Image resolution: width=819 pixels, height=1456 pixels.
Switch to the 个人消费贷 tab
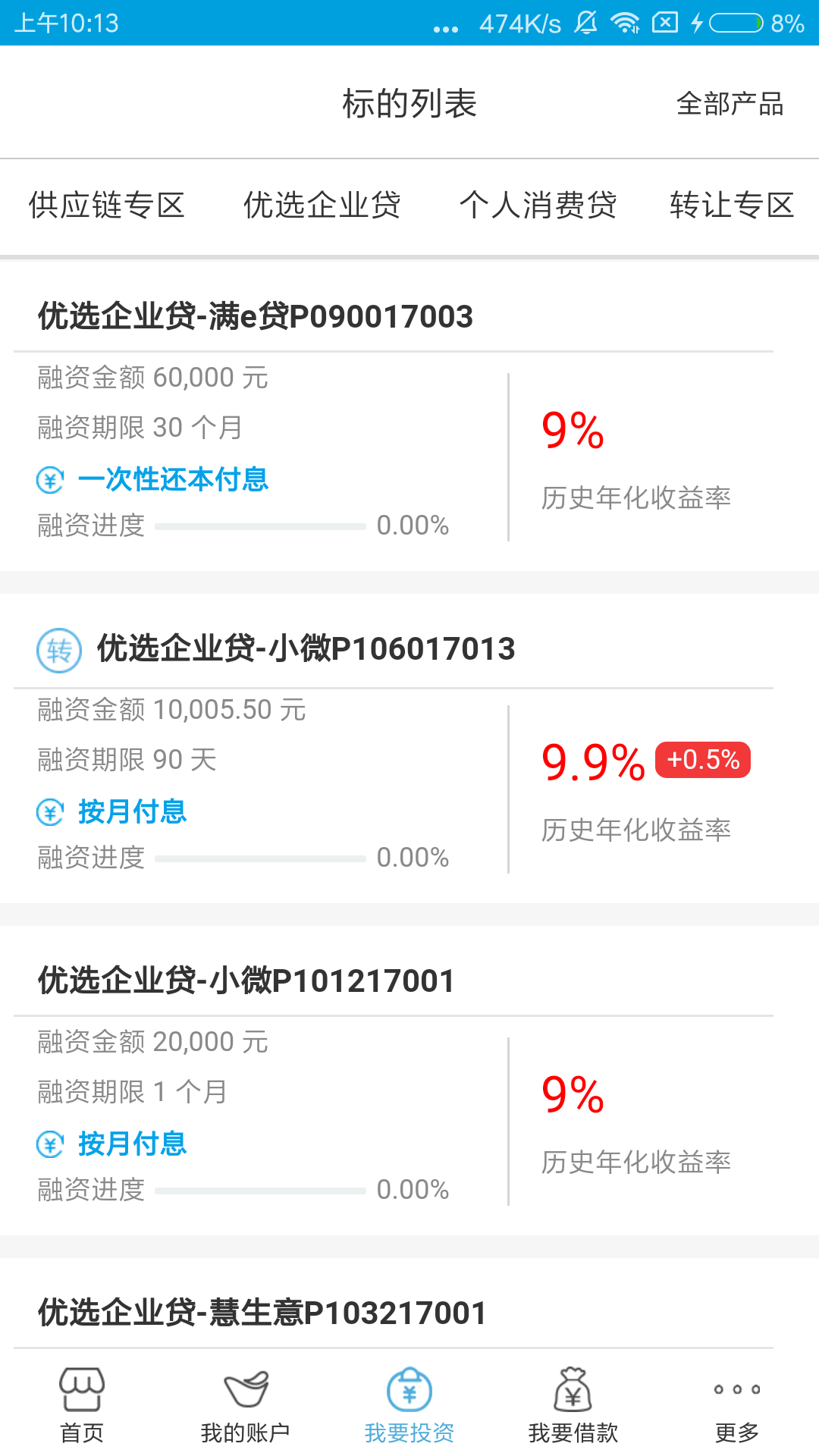(x=538, y=206)
